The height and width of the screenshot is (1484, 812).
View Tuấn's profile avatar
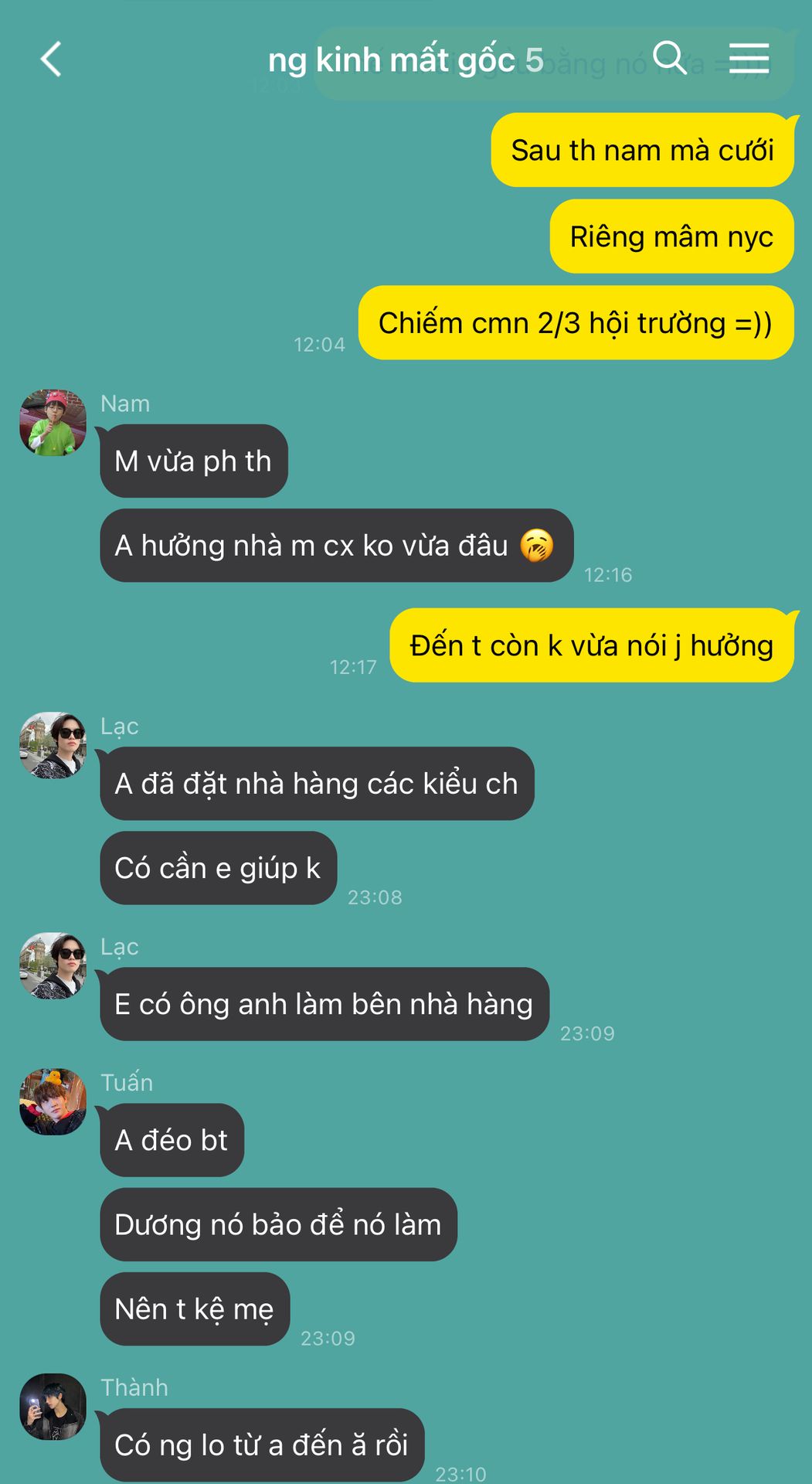(x=53, y=1101)
